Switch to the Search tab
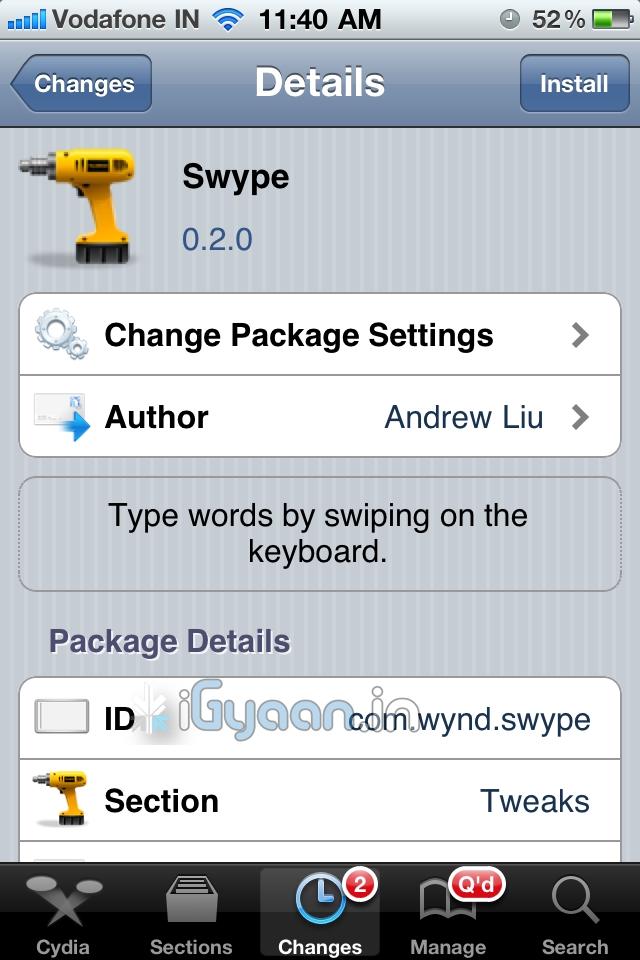This screenshot has height=960, width=640. [x=575, y=913]
